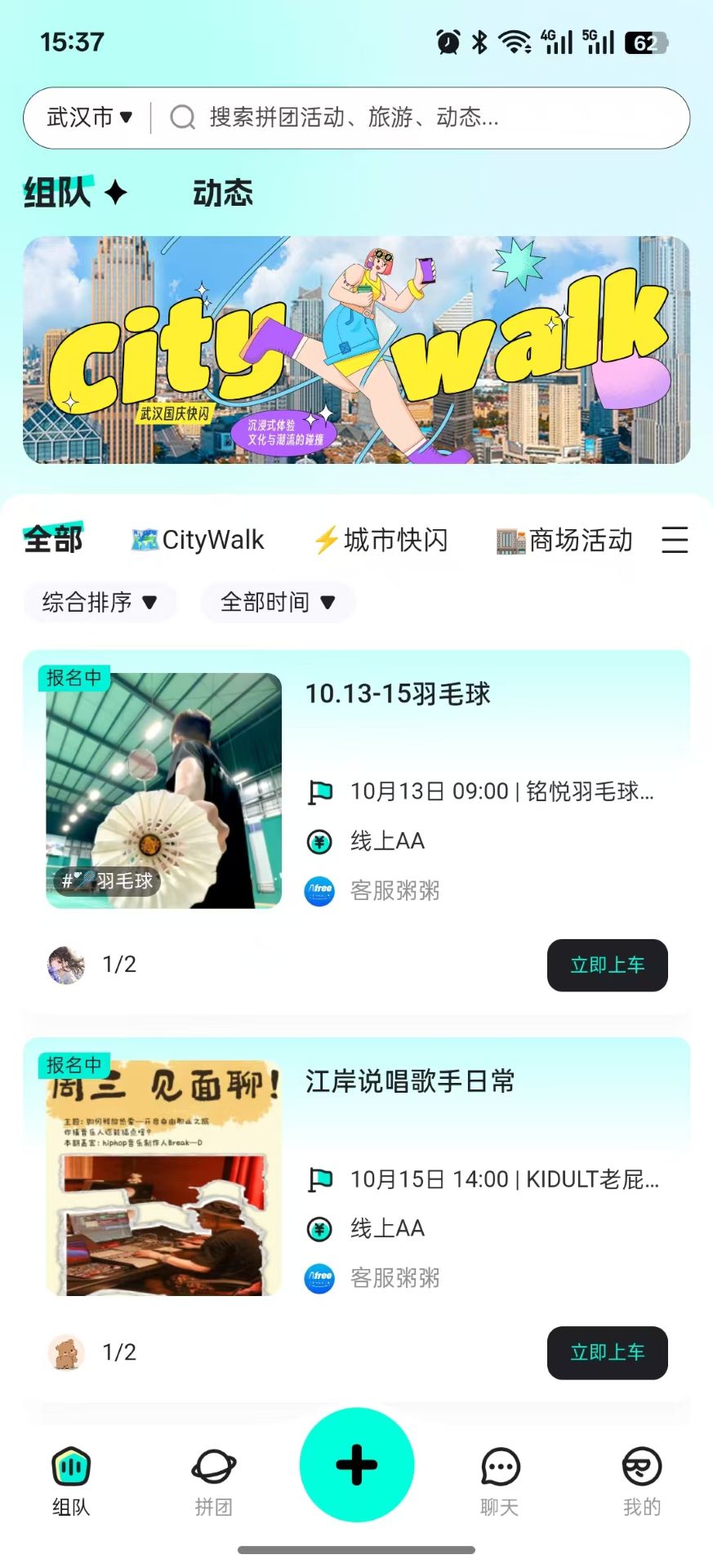Select the CityWalk category tab
This screenshot has width=713, height=1568.
(198, 540)
